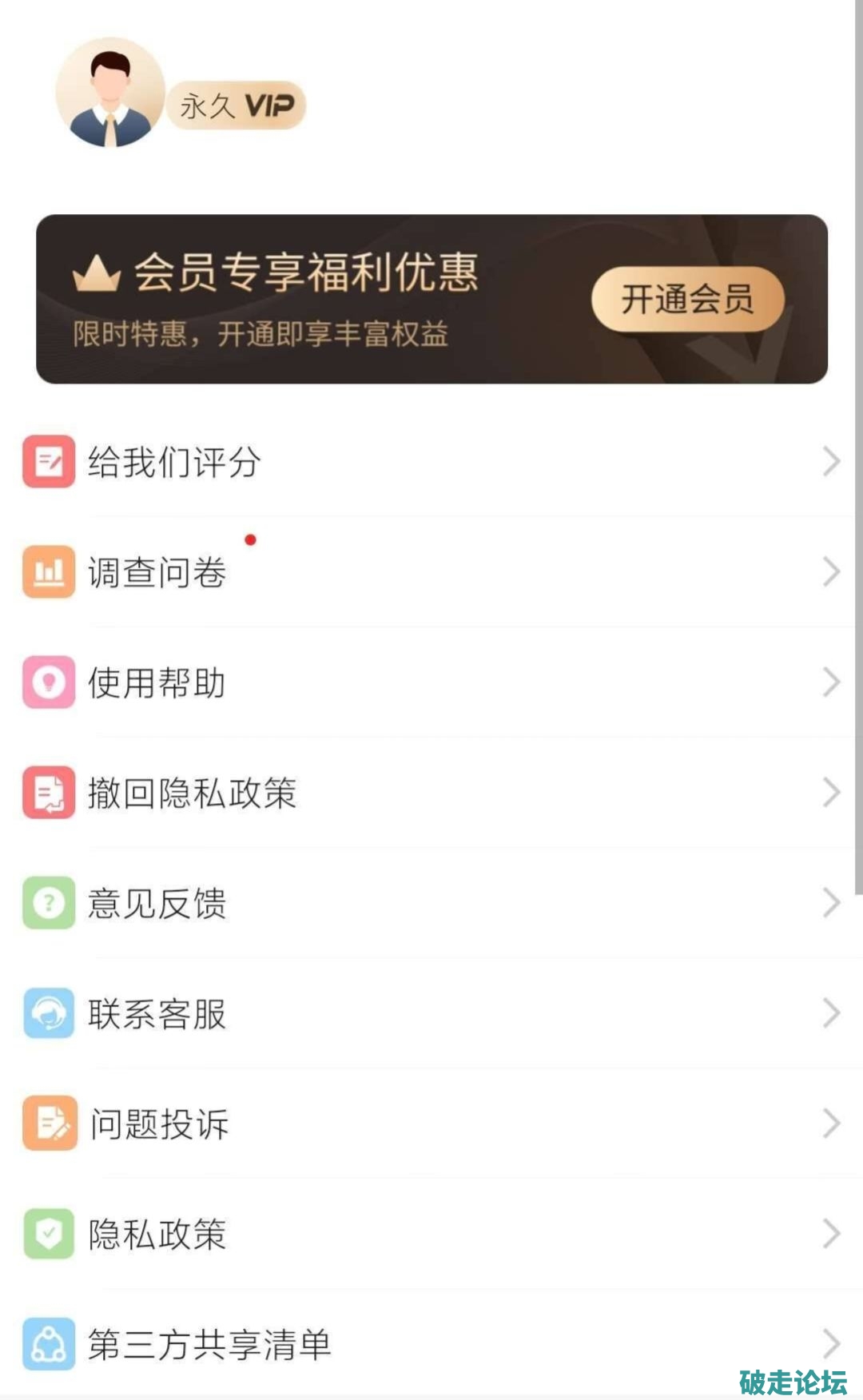The width and height of the screenshot is (863, 1400).
Task: Open 联系客服 customer service row
Action: pyautogui.click(x=431, y=1013)
